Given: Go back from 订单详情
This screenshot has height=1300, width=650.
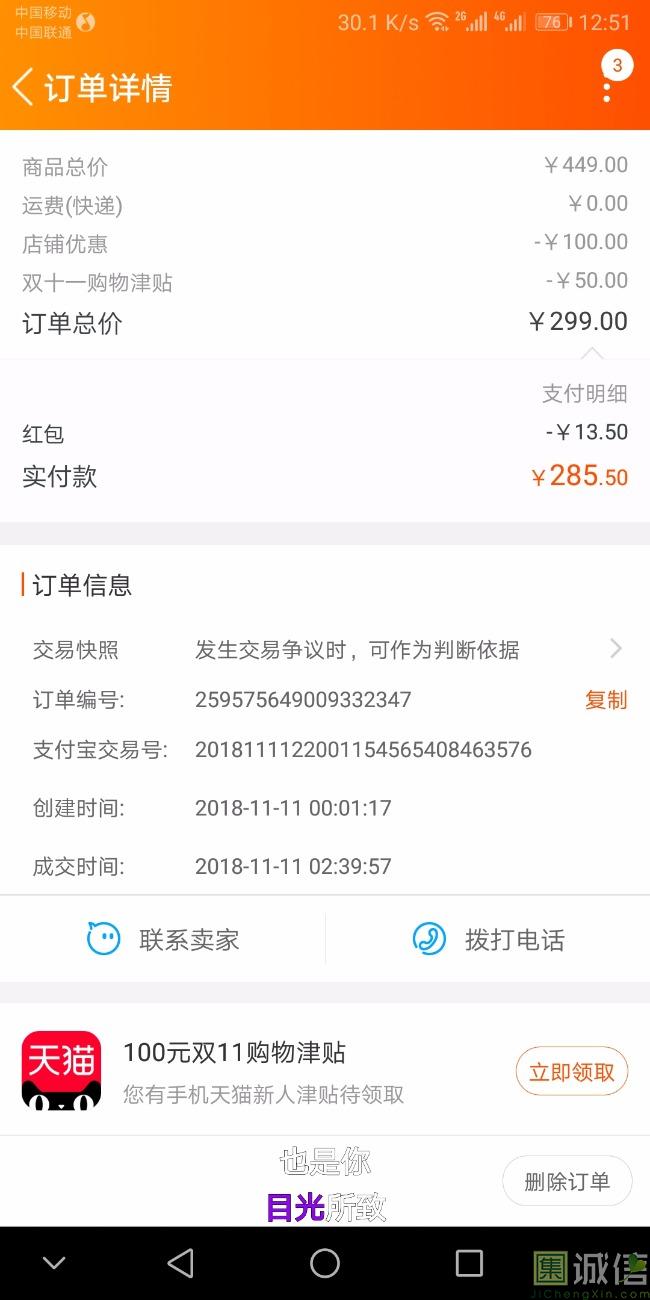Looking at the screenshot, I should pos(22,87).
